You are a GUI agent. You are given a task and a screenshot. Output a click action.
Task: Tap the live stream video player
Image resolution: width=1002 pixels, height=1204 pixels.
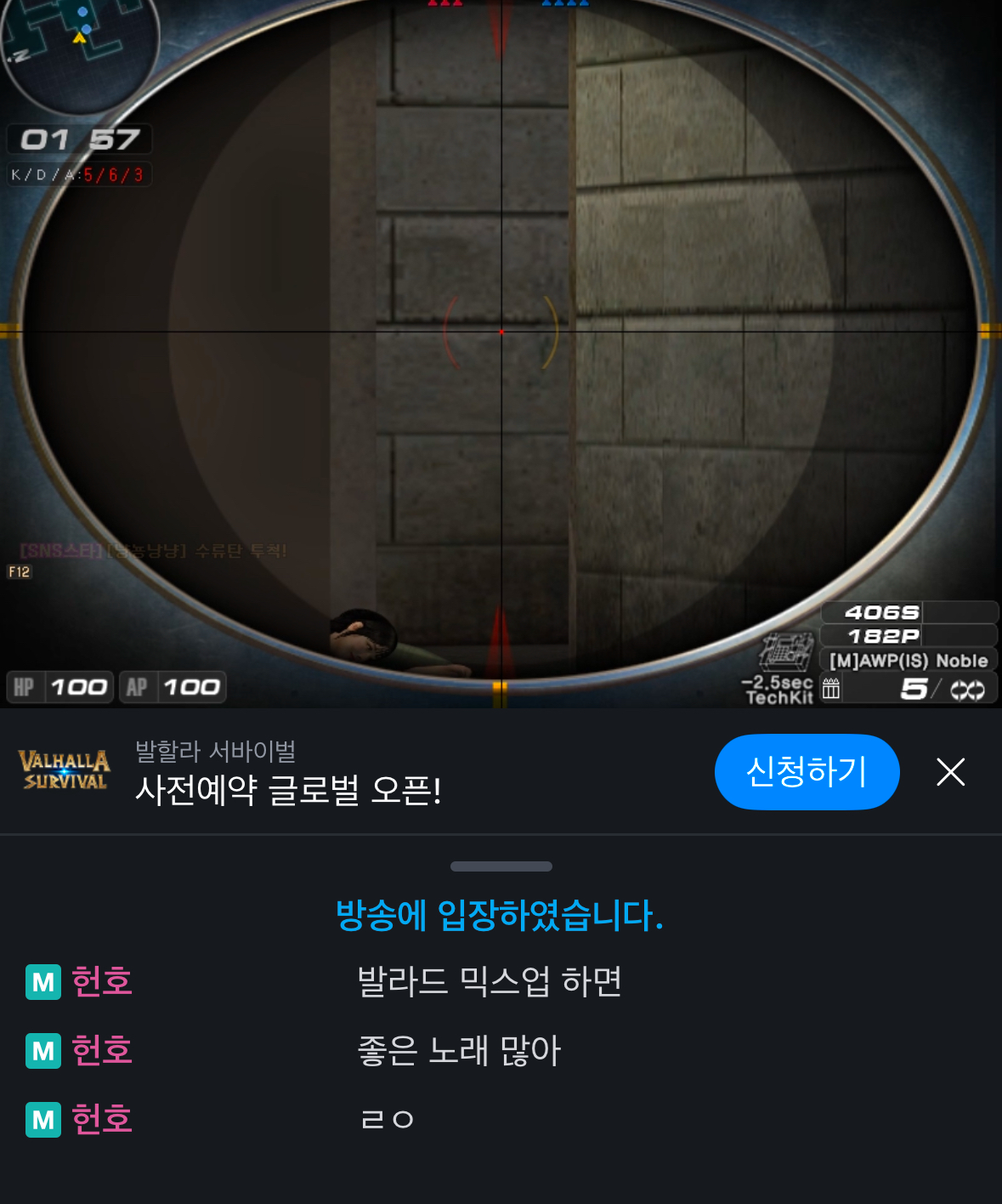pos(501,353)
